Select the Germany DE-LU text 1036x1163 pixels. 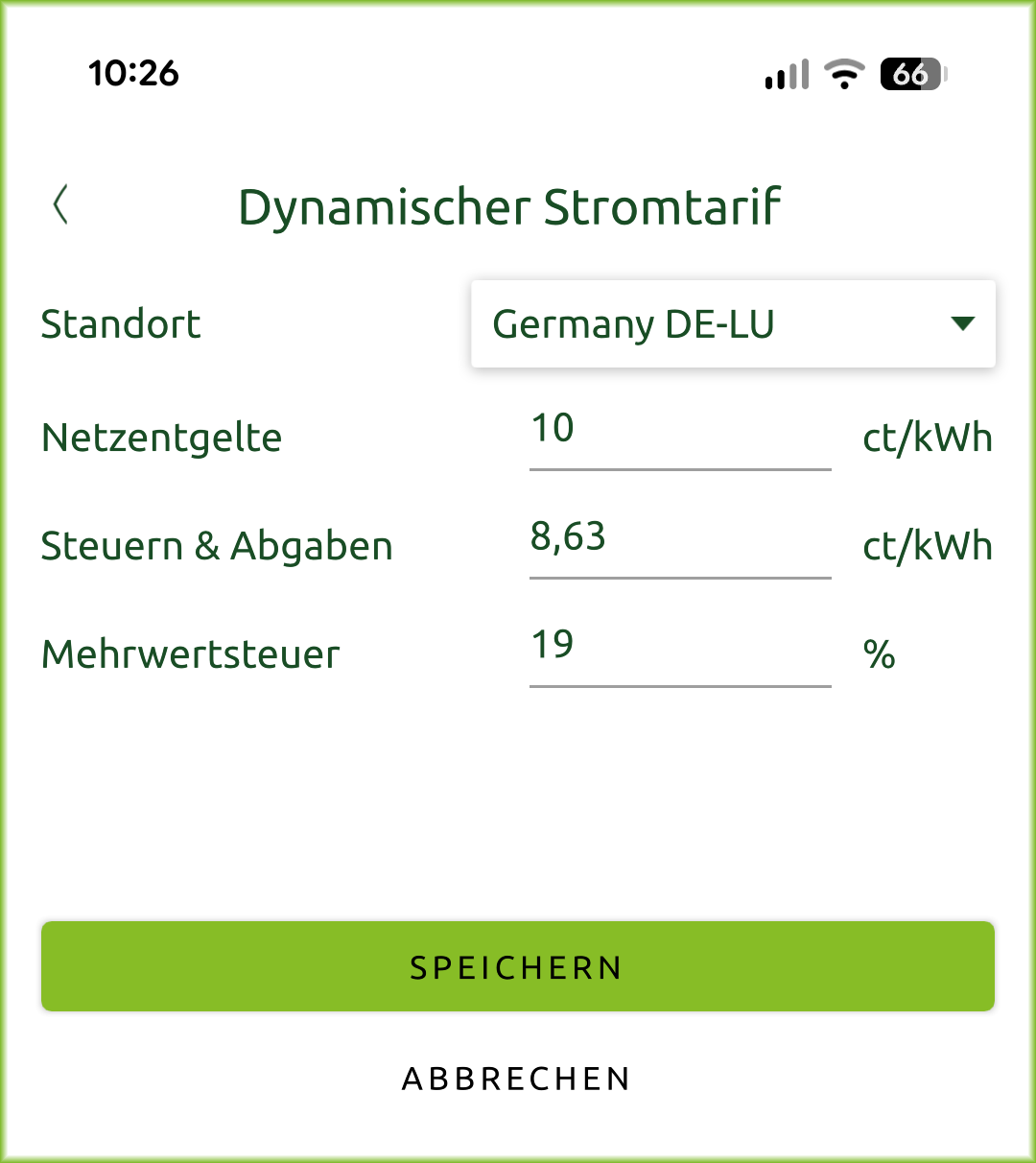pos(633,324)
